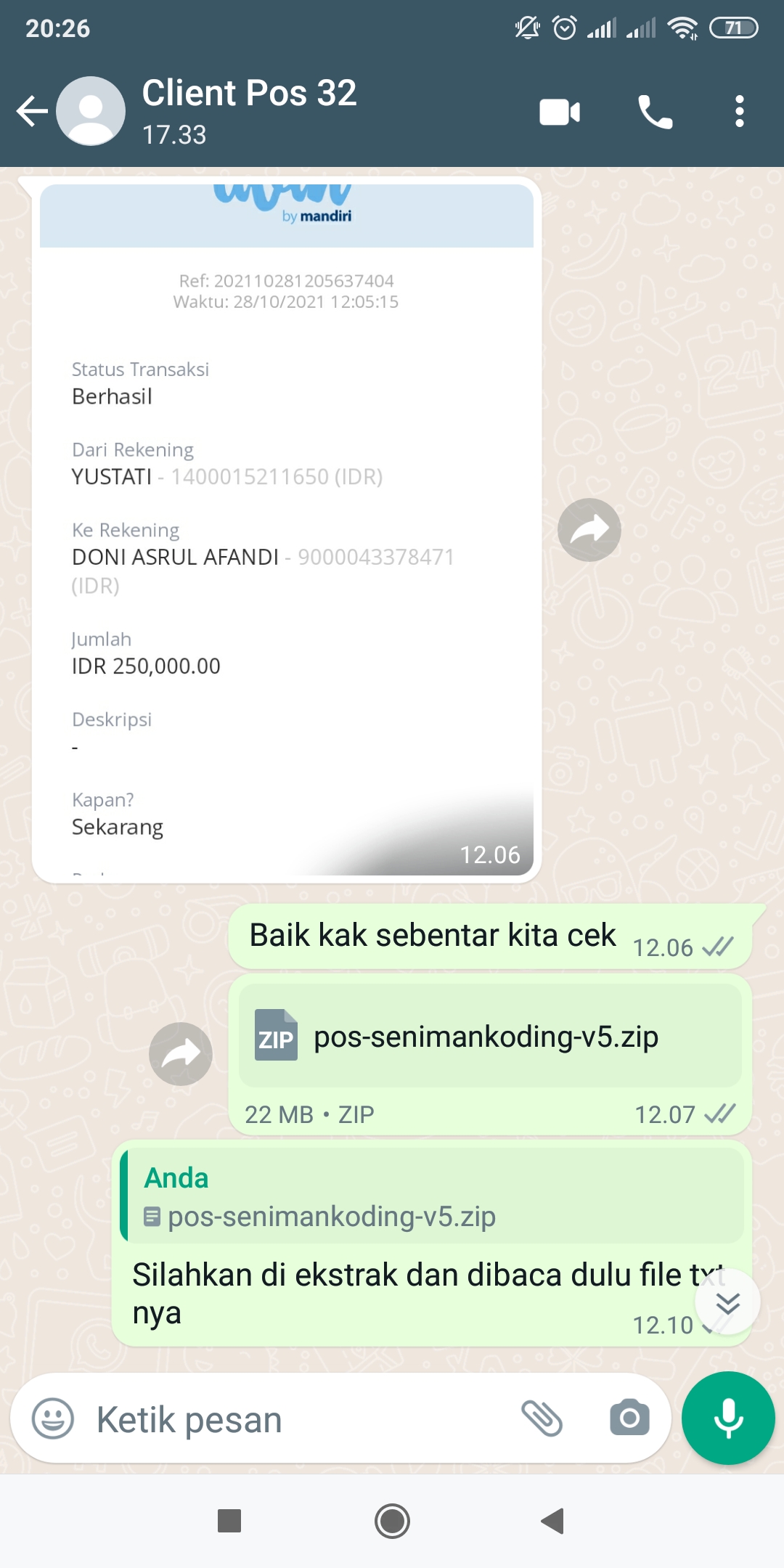Go back to the chat list
The height and width of the screenshot is (1568, 784).
coord(32,111)
